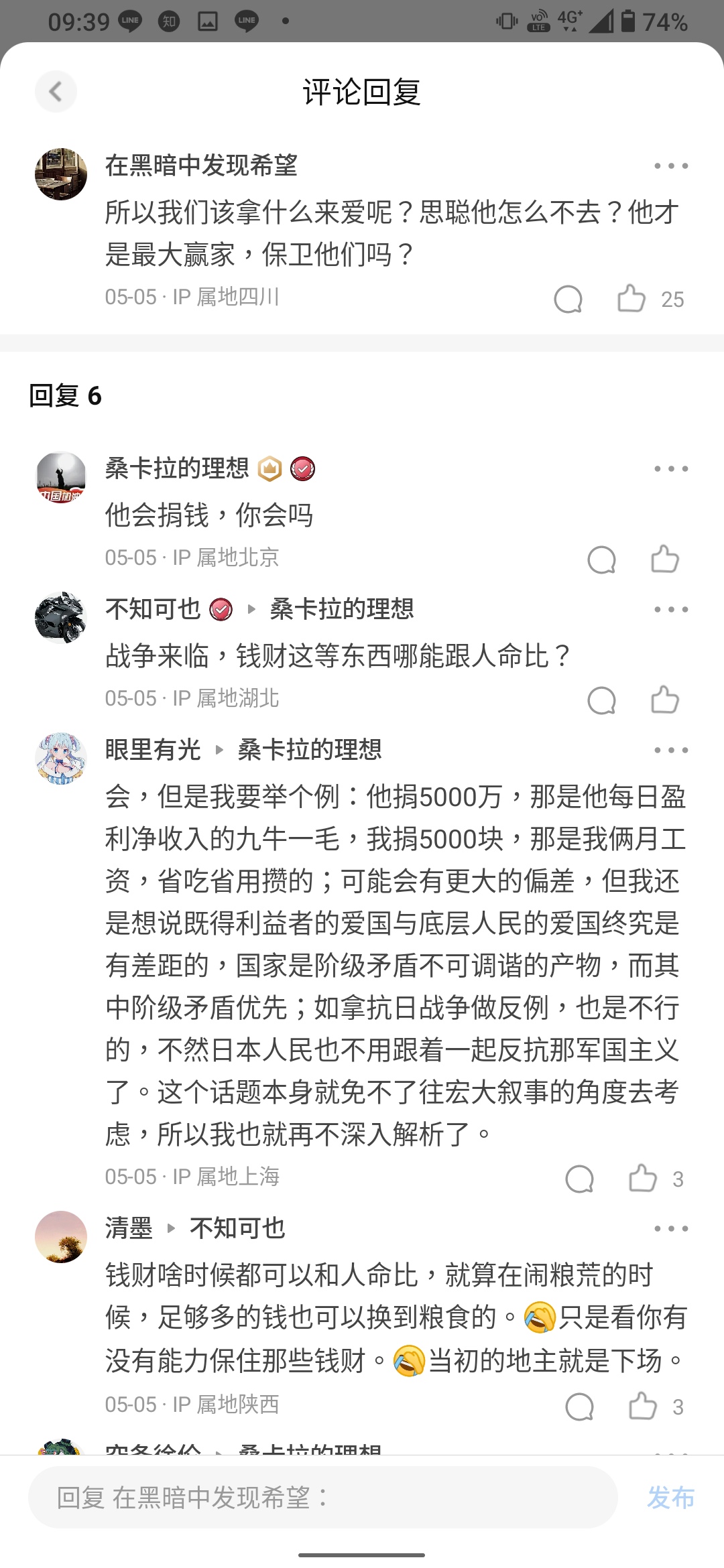Like 在黑暗中发现希望's comment

pyautogui.click(x=631, y=298)
